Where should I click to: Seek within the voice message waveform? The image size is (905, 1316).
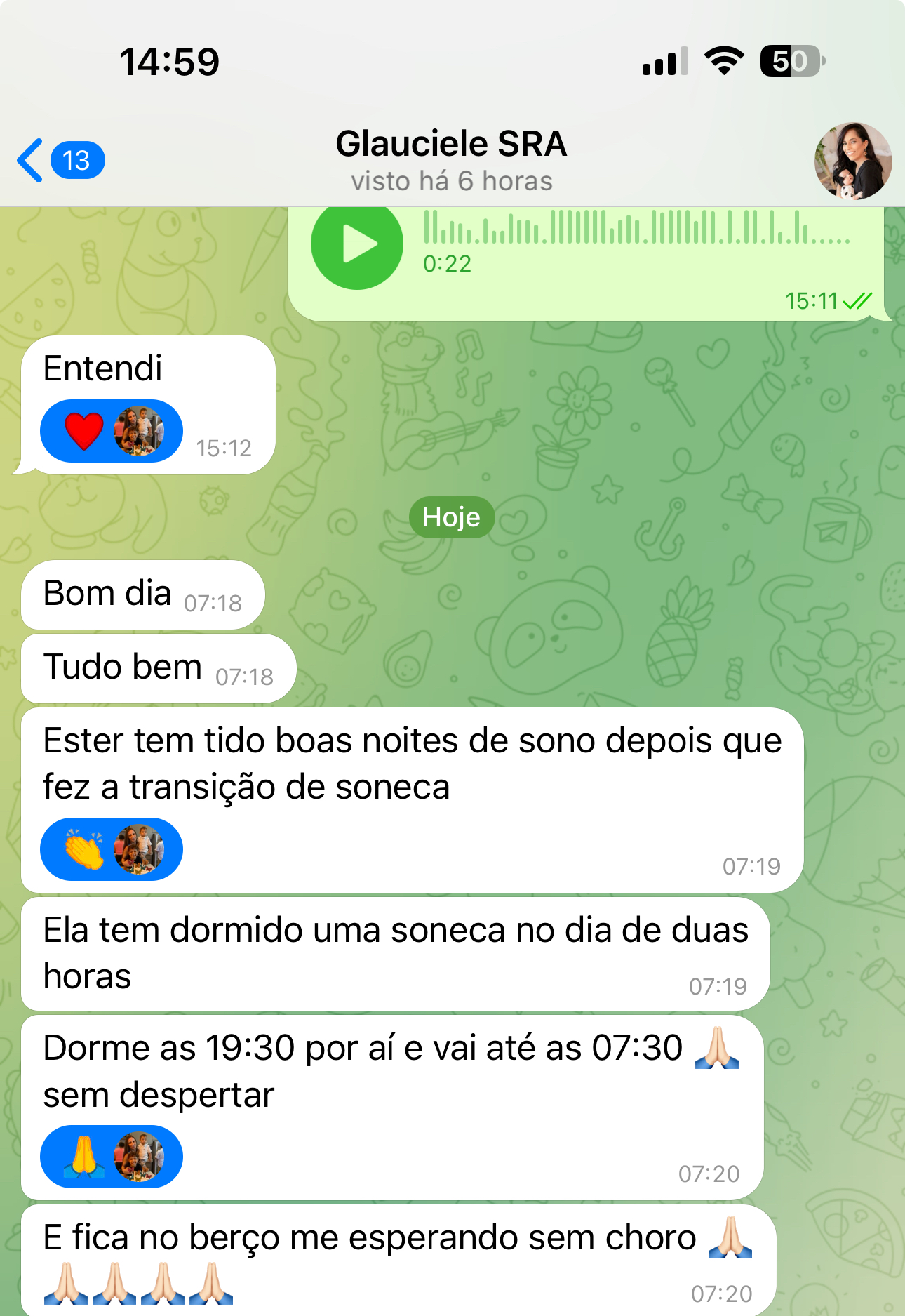point(636,227)
